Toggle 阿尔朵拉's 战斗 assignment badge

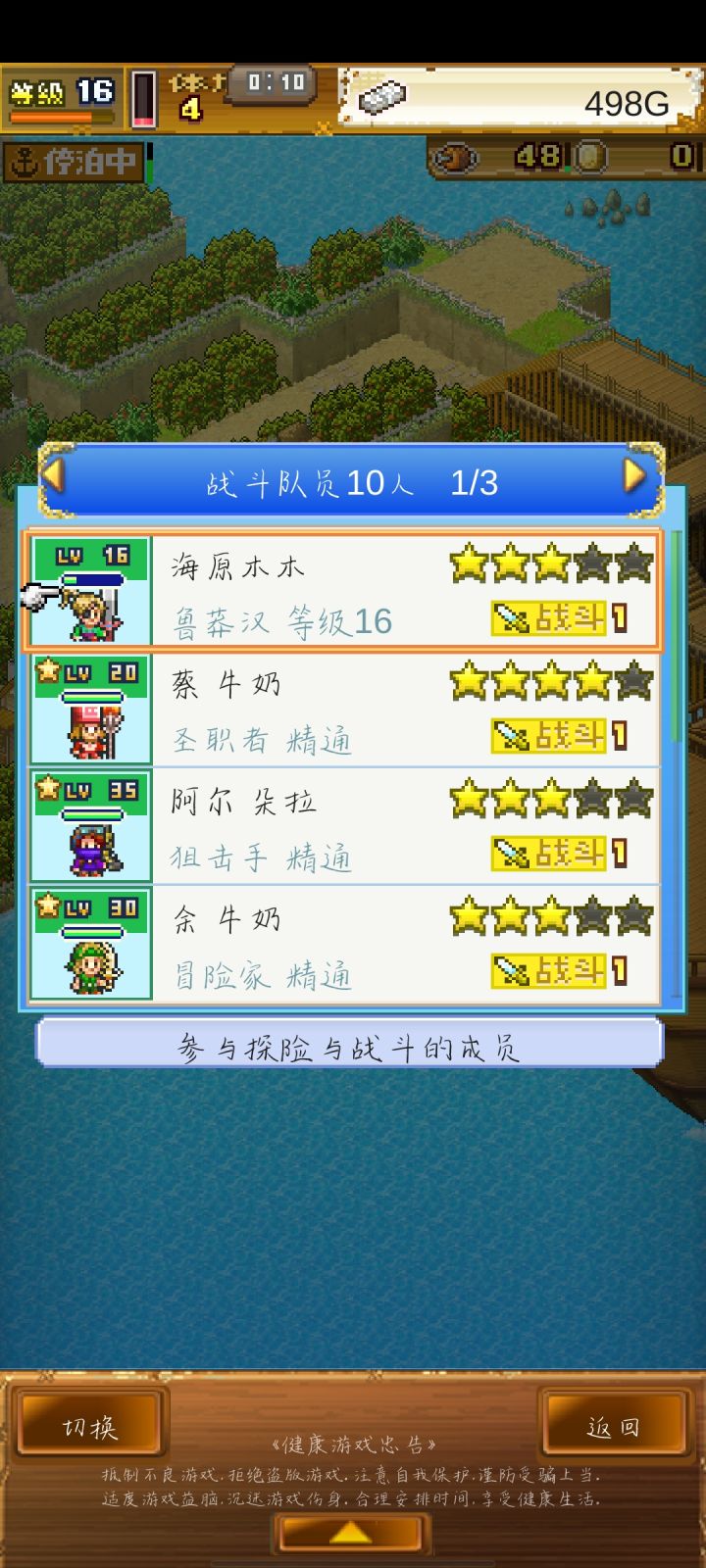coord(551,855)
